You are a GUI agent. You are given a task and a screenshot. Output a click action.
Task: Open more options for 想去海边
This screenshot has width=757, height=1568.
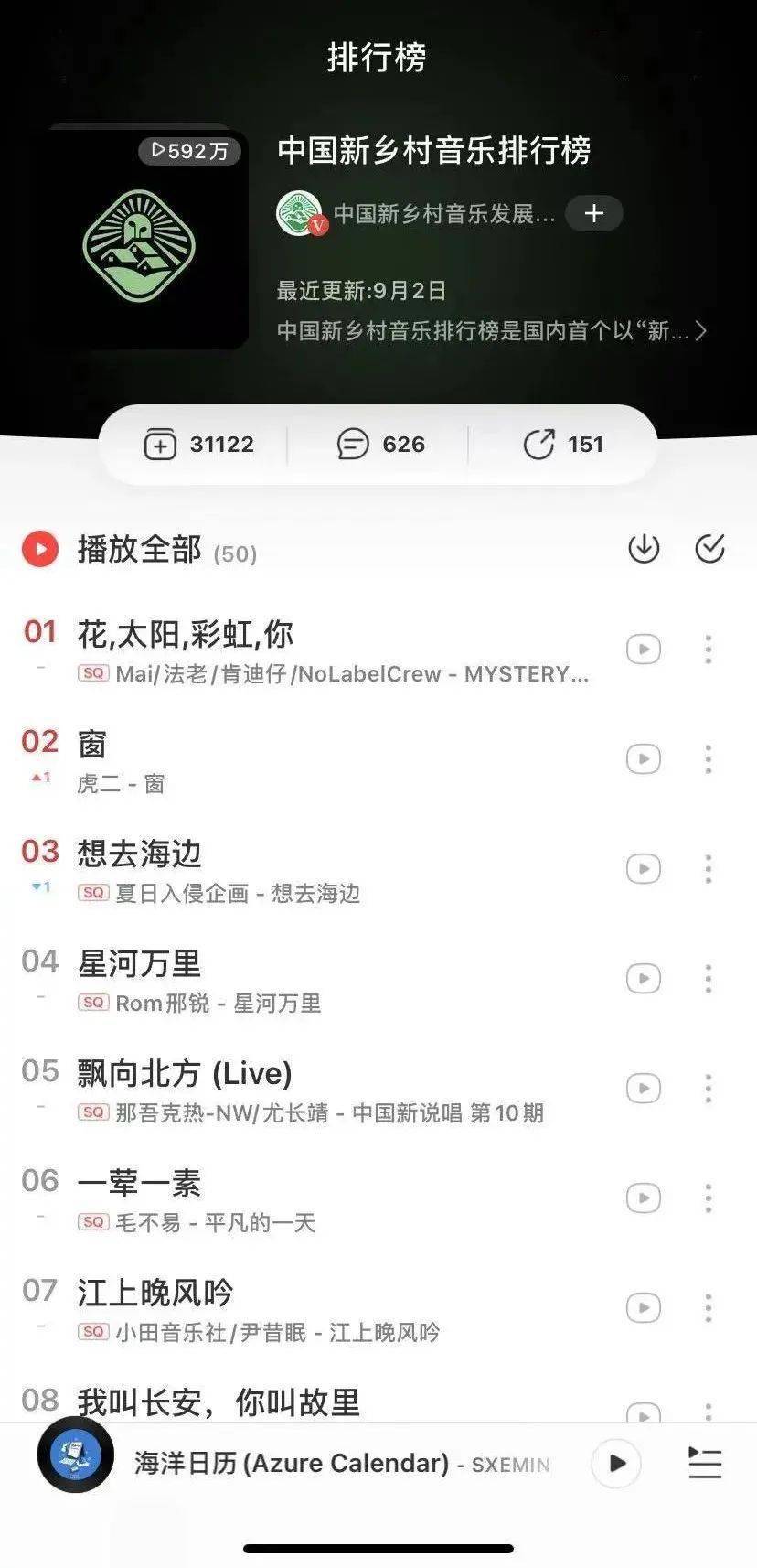point(708,868)
